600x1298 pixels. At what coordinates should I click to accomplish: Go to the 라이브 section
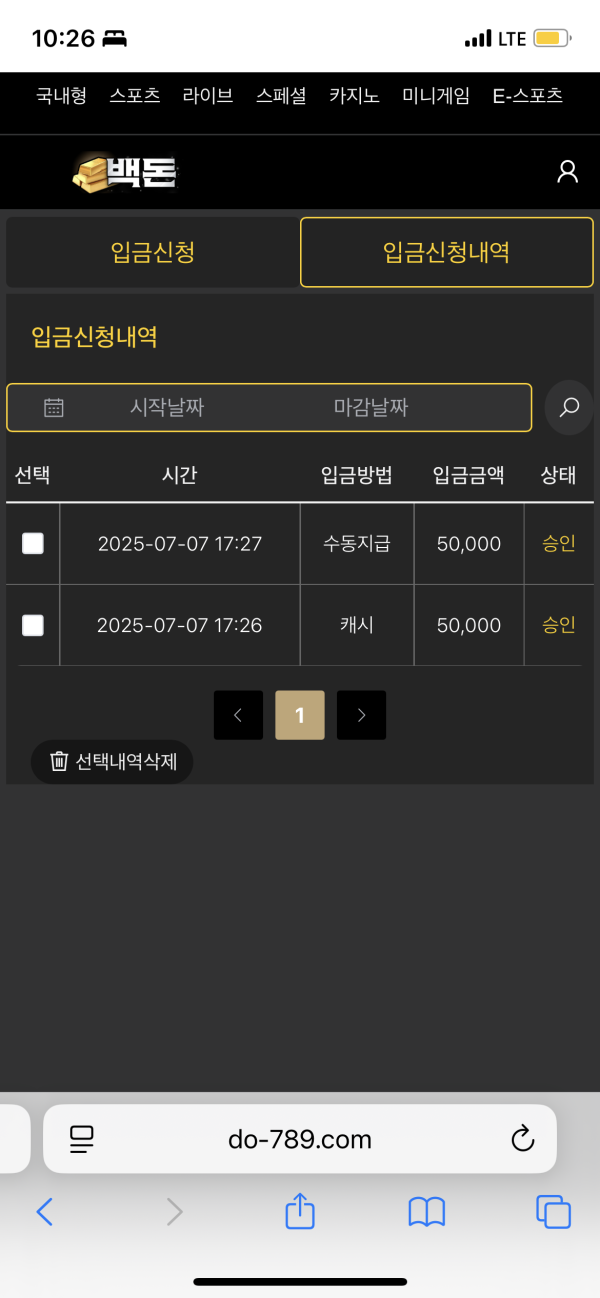[208, 96]
